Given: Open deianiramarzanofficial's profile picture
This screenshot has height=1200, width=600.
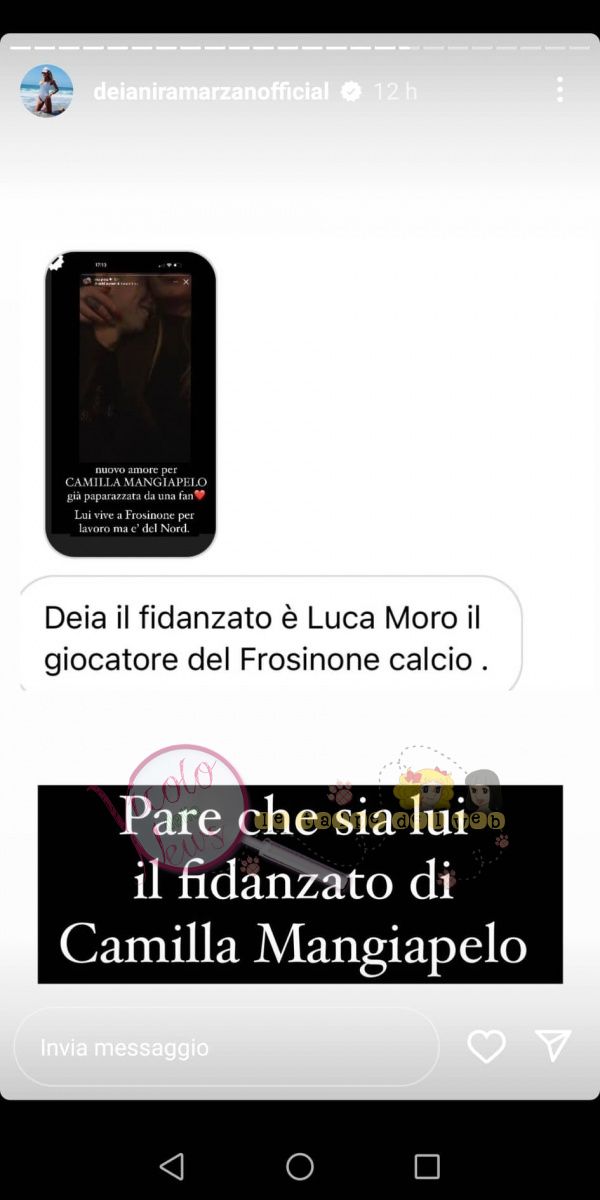Looking at the screenshot, I should tap(46, 91).
